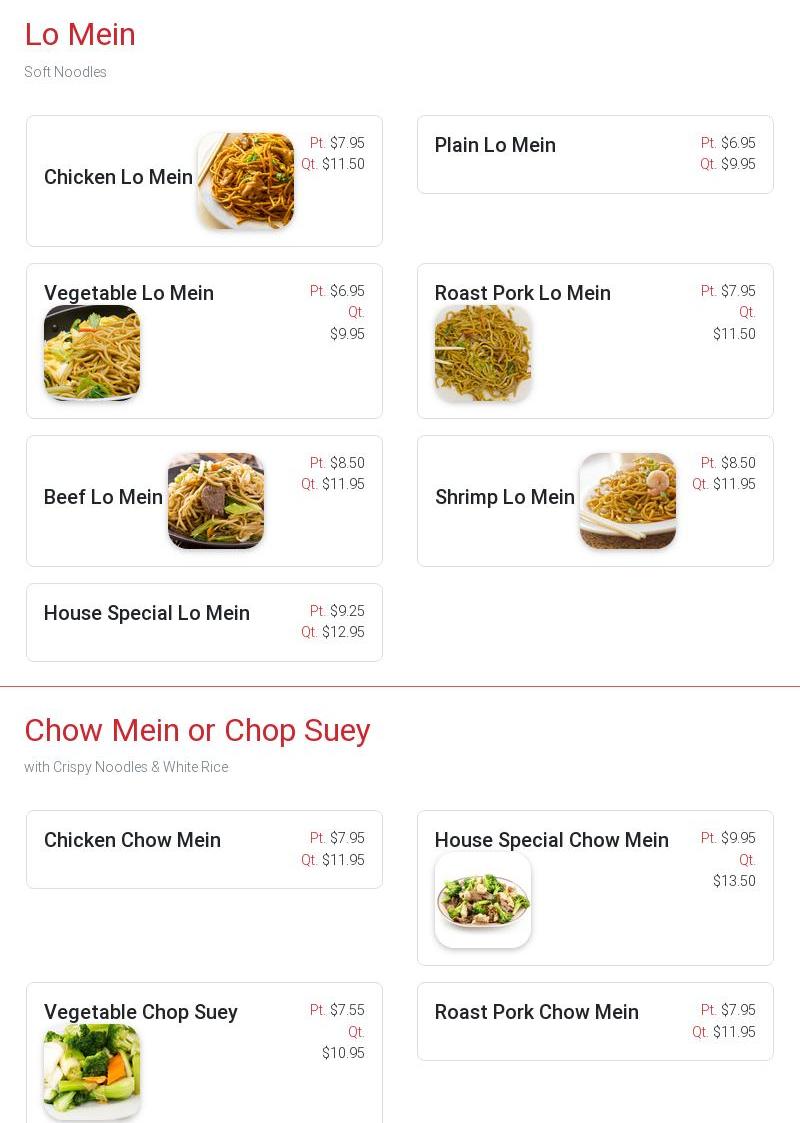Open the House Special Chow Mein card
The image size is (800, 1123).
[551, 841]
